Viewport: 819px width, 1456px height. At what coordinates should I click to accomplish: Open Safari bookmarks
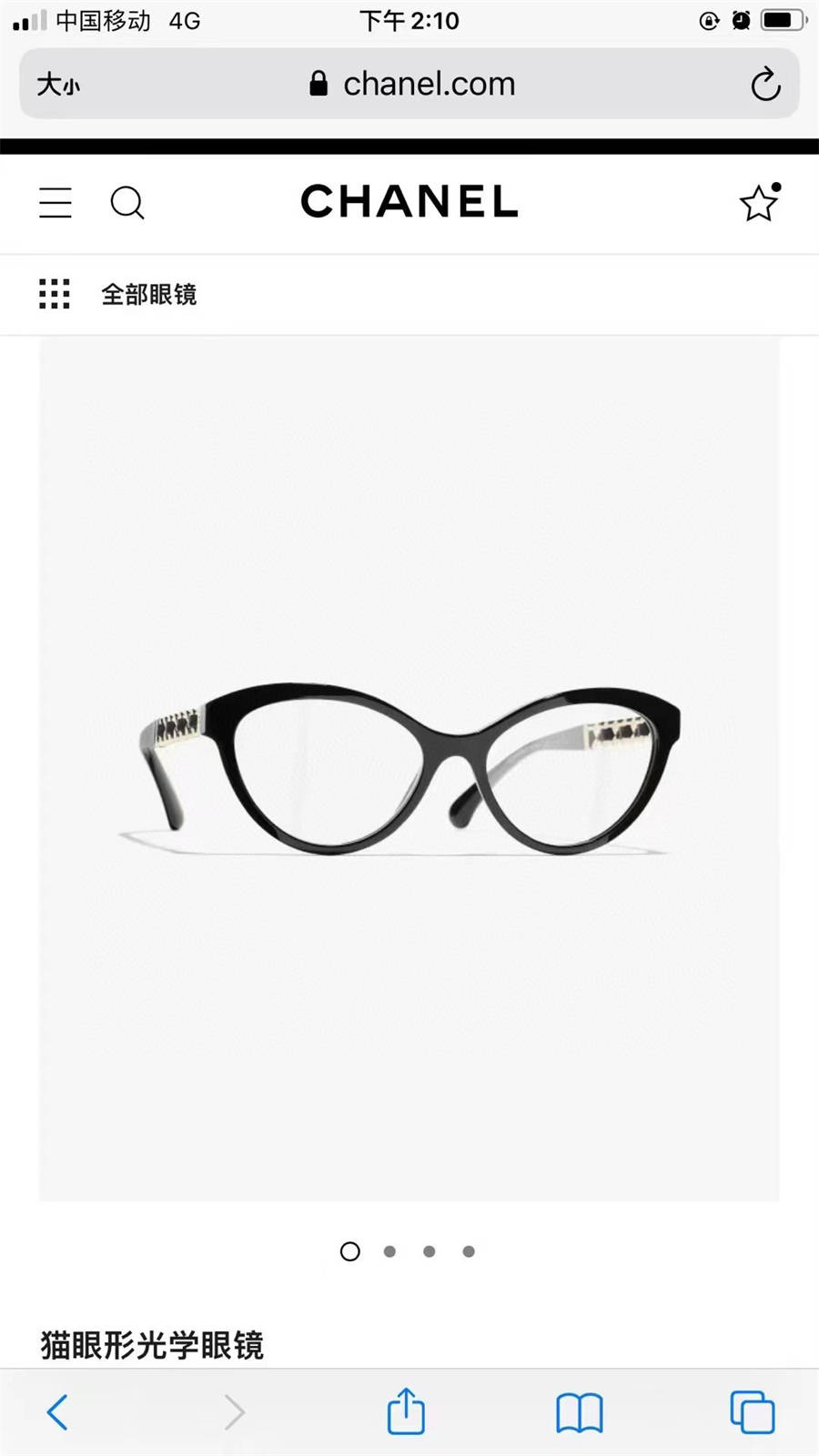pos(580,1412)
